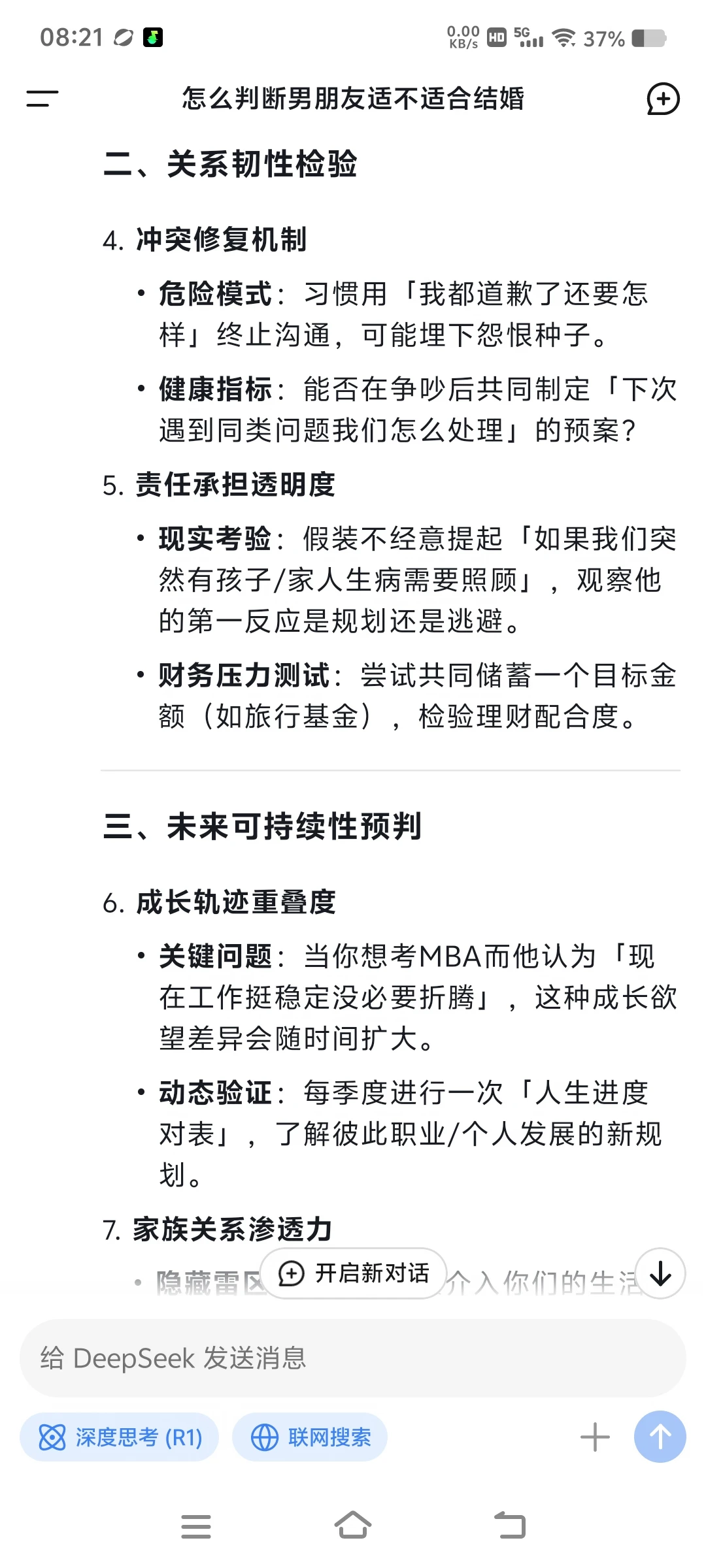Go to the system home screen
Screen dimensions: 706x1568
pyautogui.click(x=353, y=1526)
